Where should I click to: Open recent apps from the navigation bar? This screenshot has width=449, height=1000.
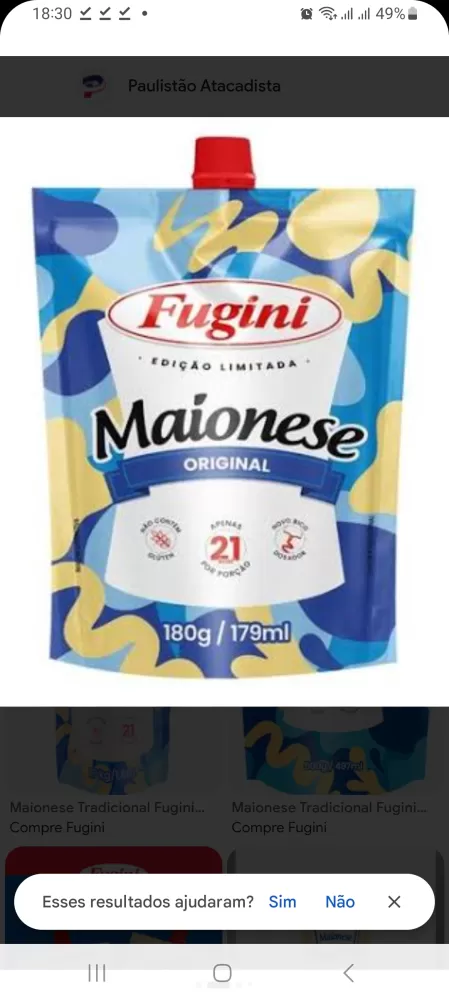click(x=97, y=973)
